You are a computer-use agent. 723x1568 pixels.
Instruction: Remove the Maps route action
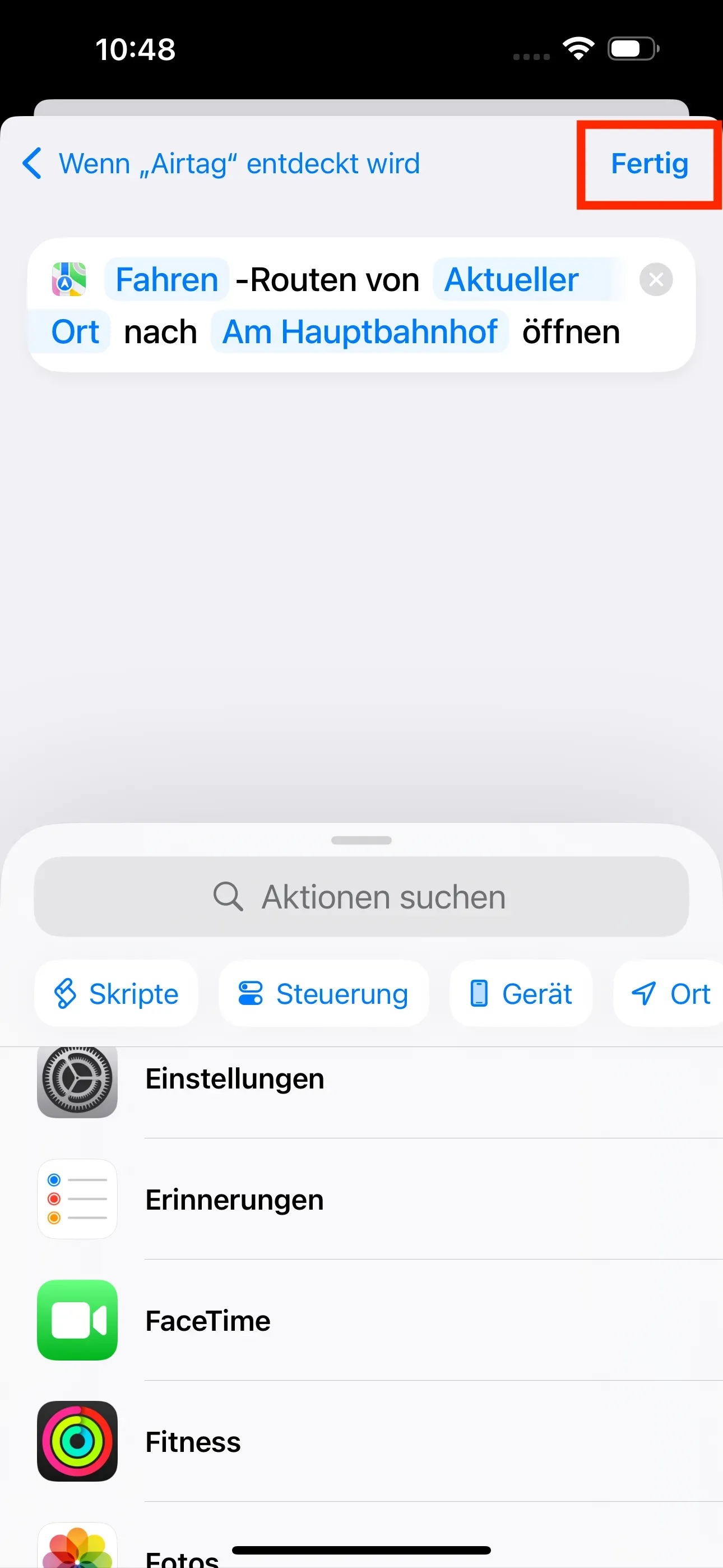coord(655,280)
